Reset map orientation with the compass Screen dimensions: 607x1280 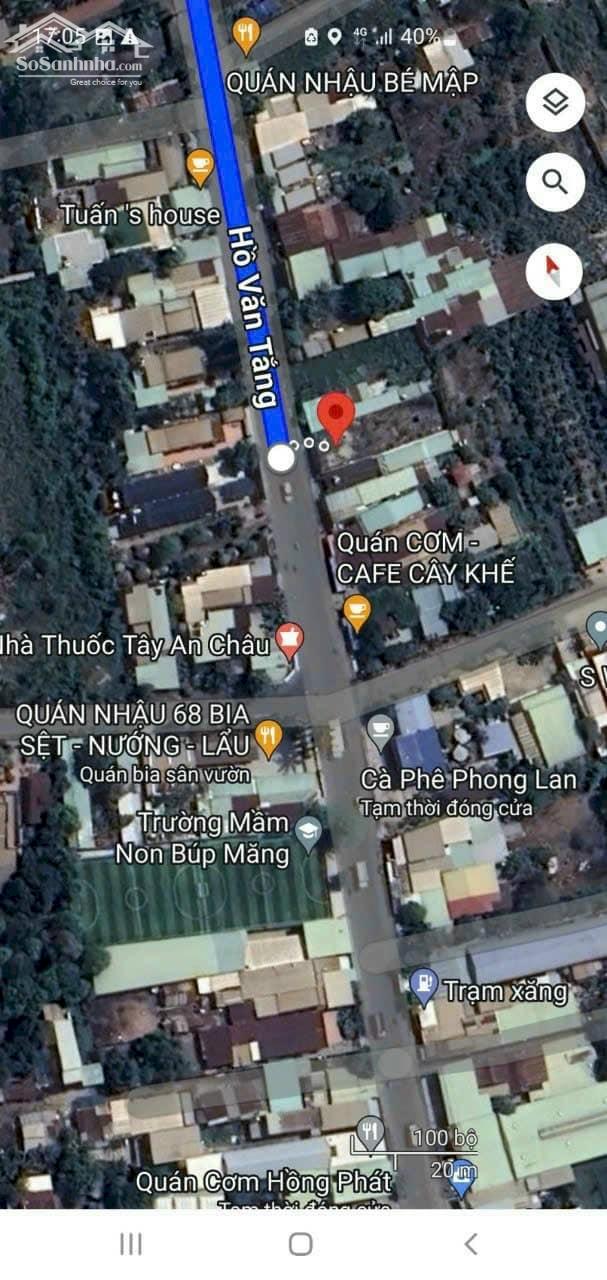click(x=555, y=270)
